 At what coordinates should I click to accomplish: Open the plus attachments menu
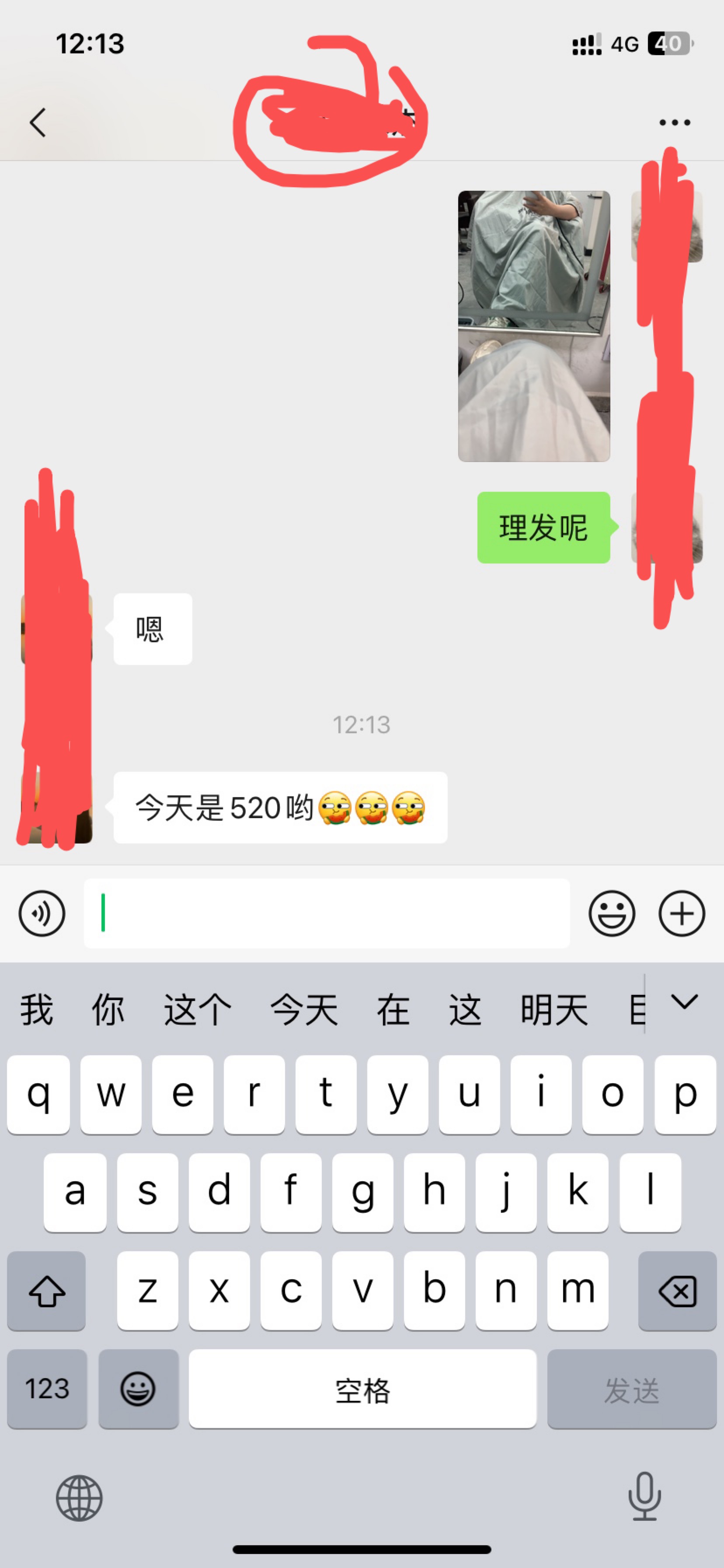[x=682, y=913]
